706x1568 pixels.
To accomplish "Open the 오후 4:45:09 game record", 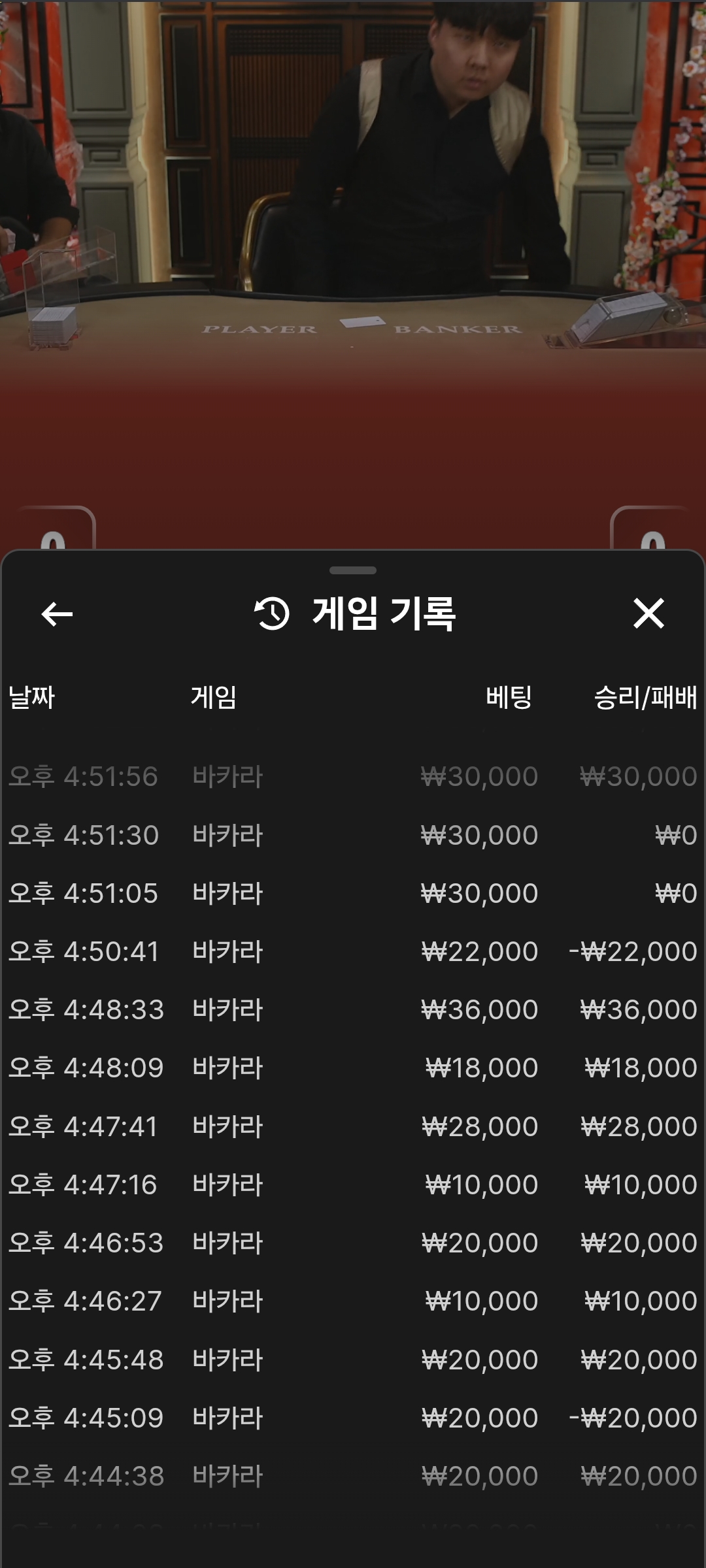I will pos(353,1418).
